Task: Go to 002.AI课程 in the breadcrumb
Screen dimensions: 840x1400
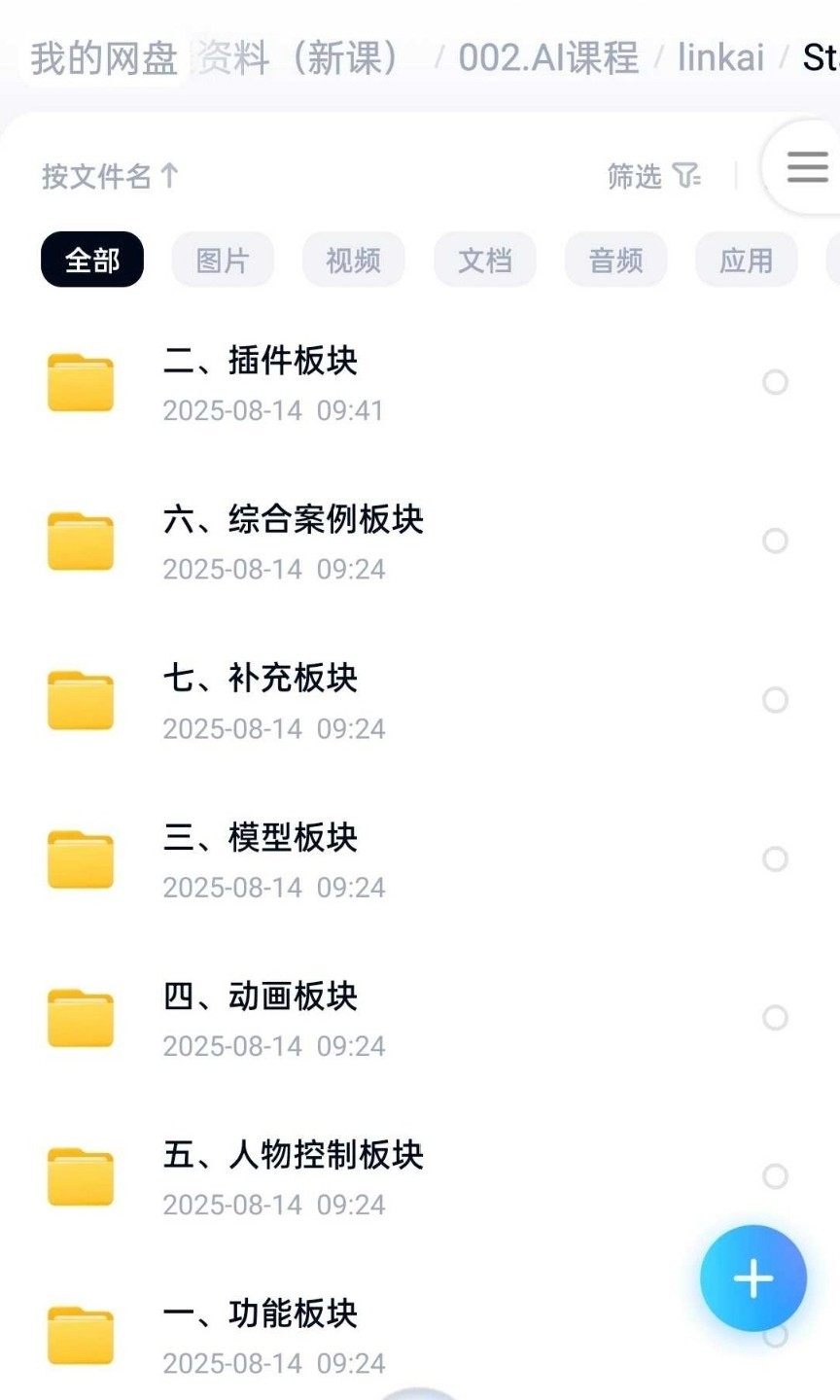Action: [548, 58]
